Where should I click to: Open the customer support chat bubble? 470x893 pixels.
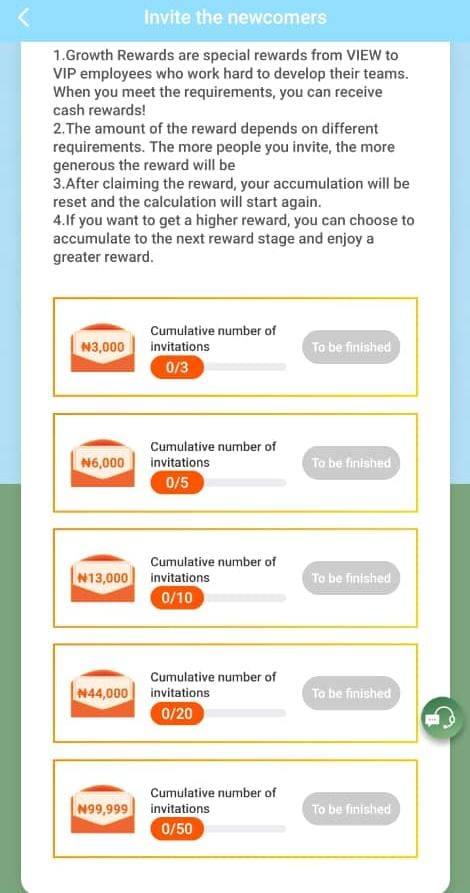point(442,718)
